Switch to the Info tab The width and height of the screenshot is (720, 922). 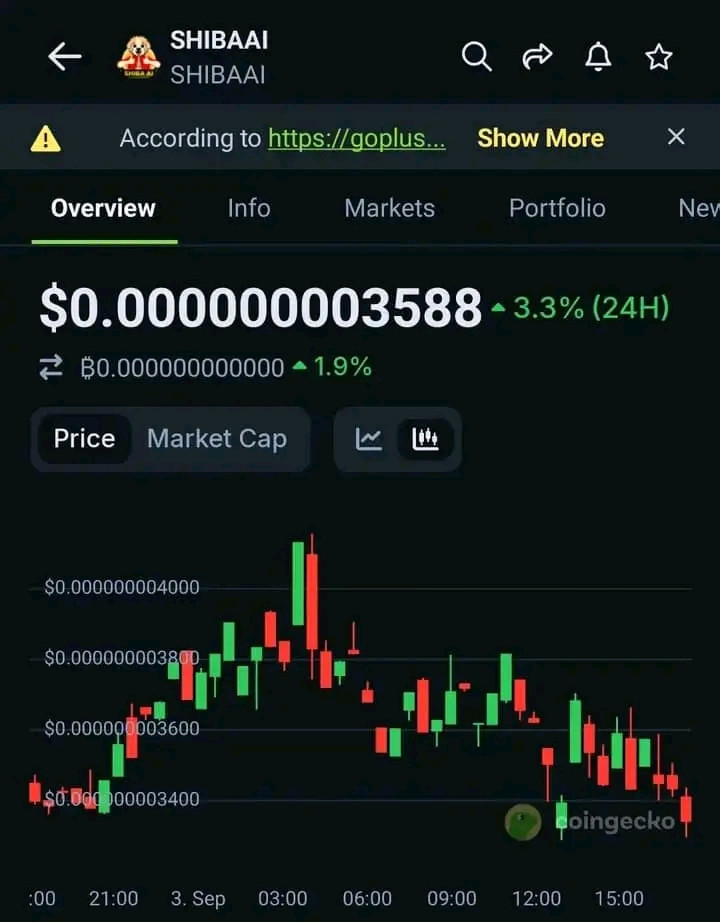coord(249,208)
